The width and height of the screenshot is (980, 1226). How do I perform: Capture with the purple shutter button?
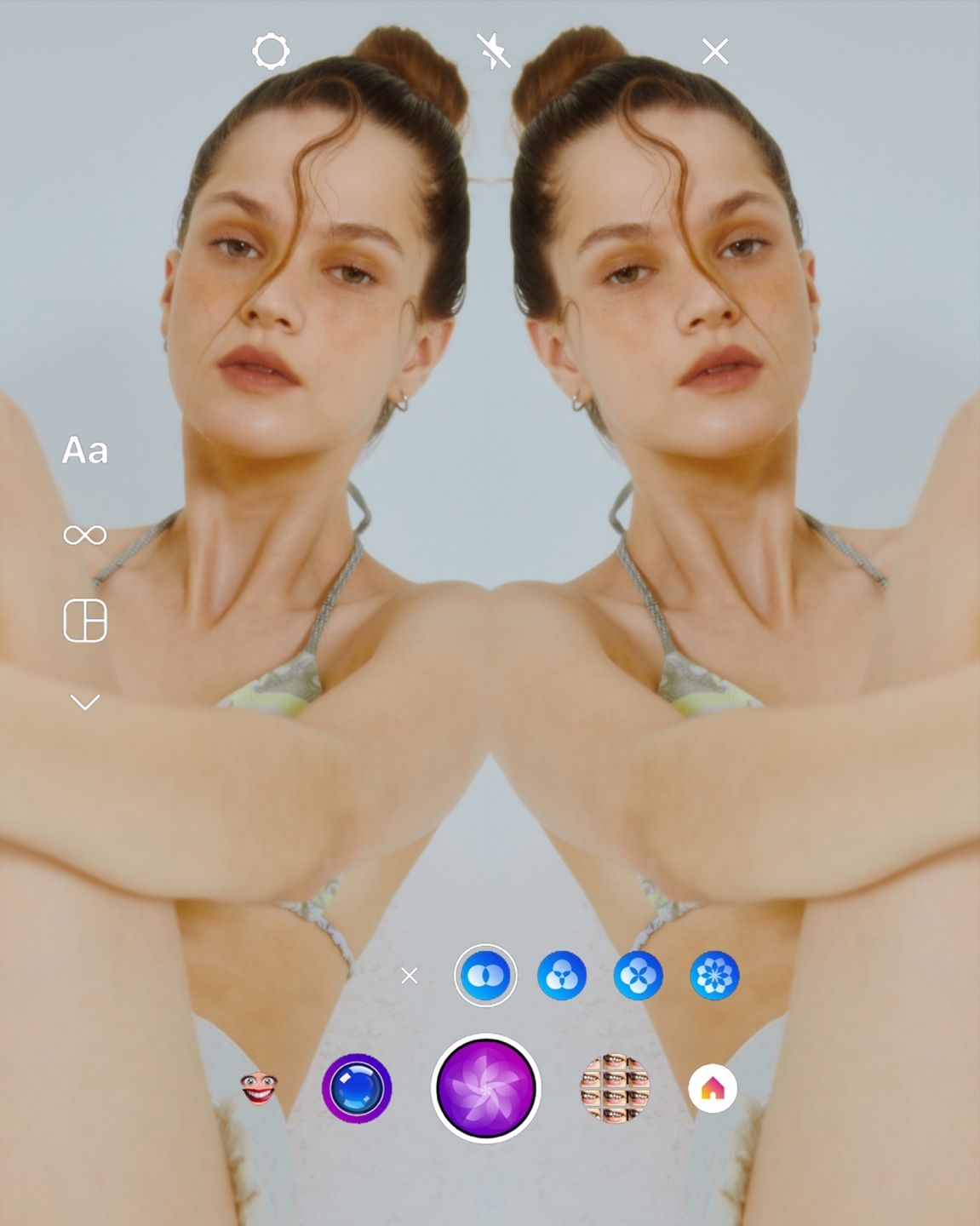tap(486, 1088)
